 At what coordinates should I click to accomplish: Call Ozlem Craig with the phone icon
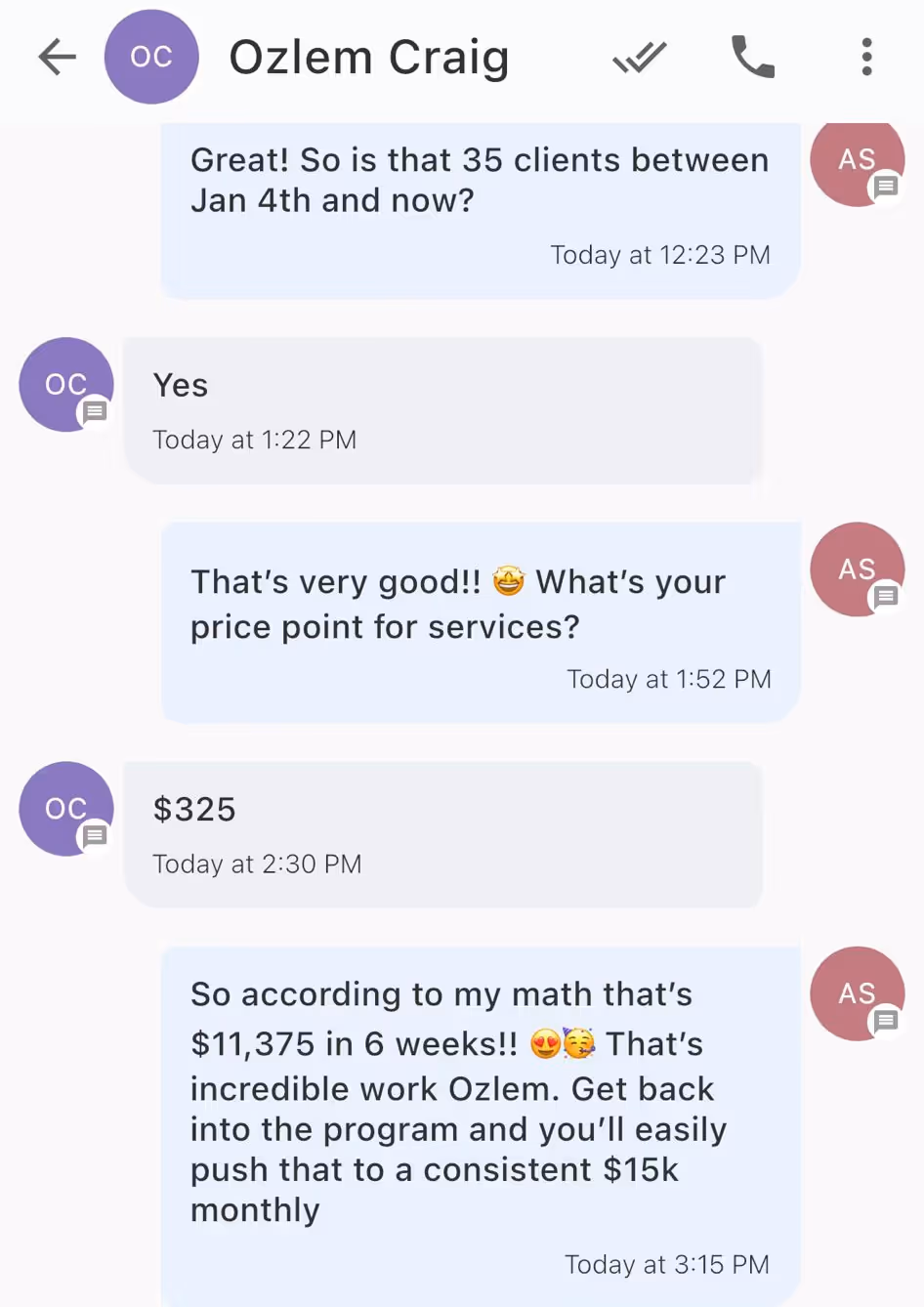tap(752, 57)
